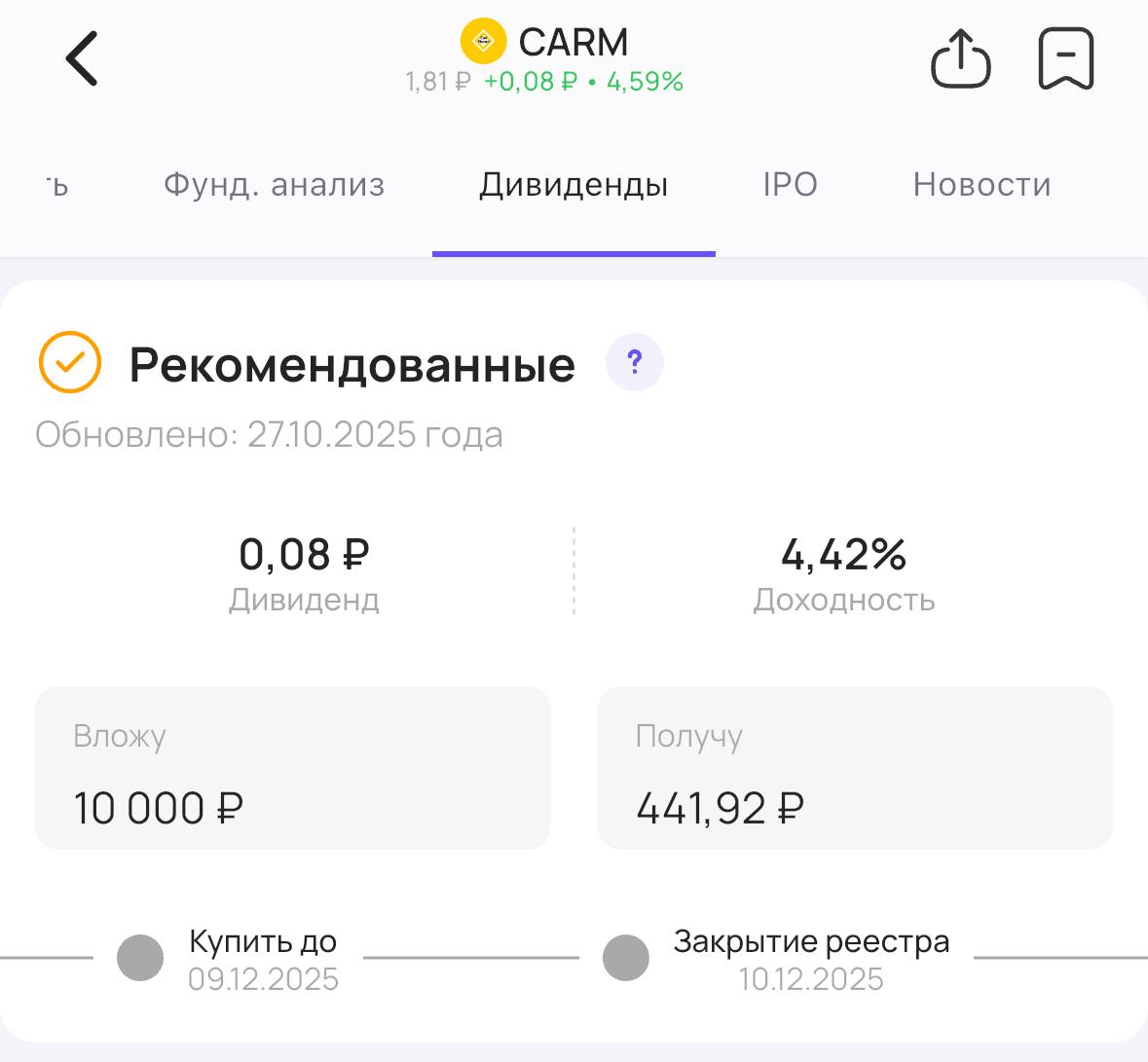Edit the Вложу investment amount field

coord(292,769)
